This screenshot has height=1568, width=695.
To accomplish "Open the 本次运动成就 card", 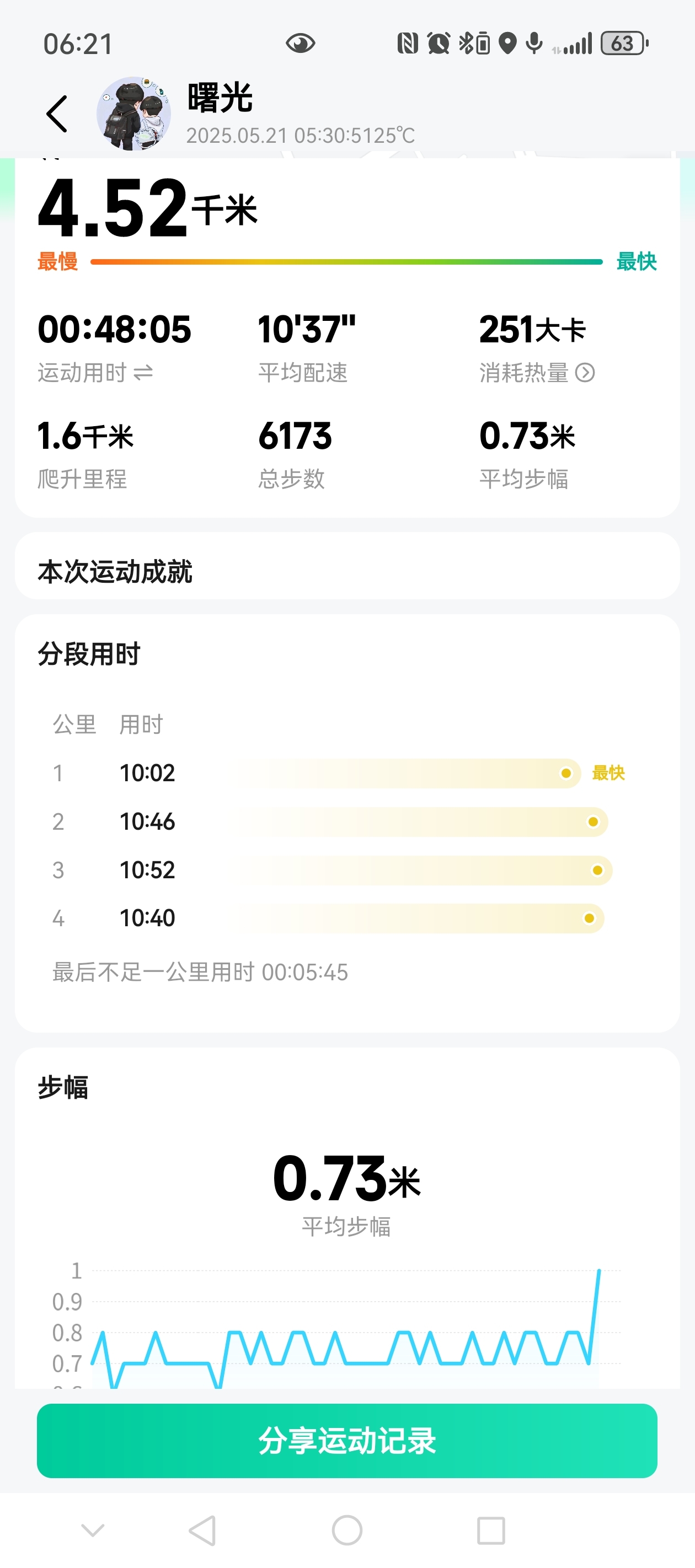I will pyautogui.click(x=347, y=566).
